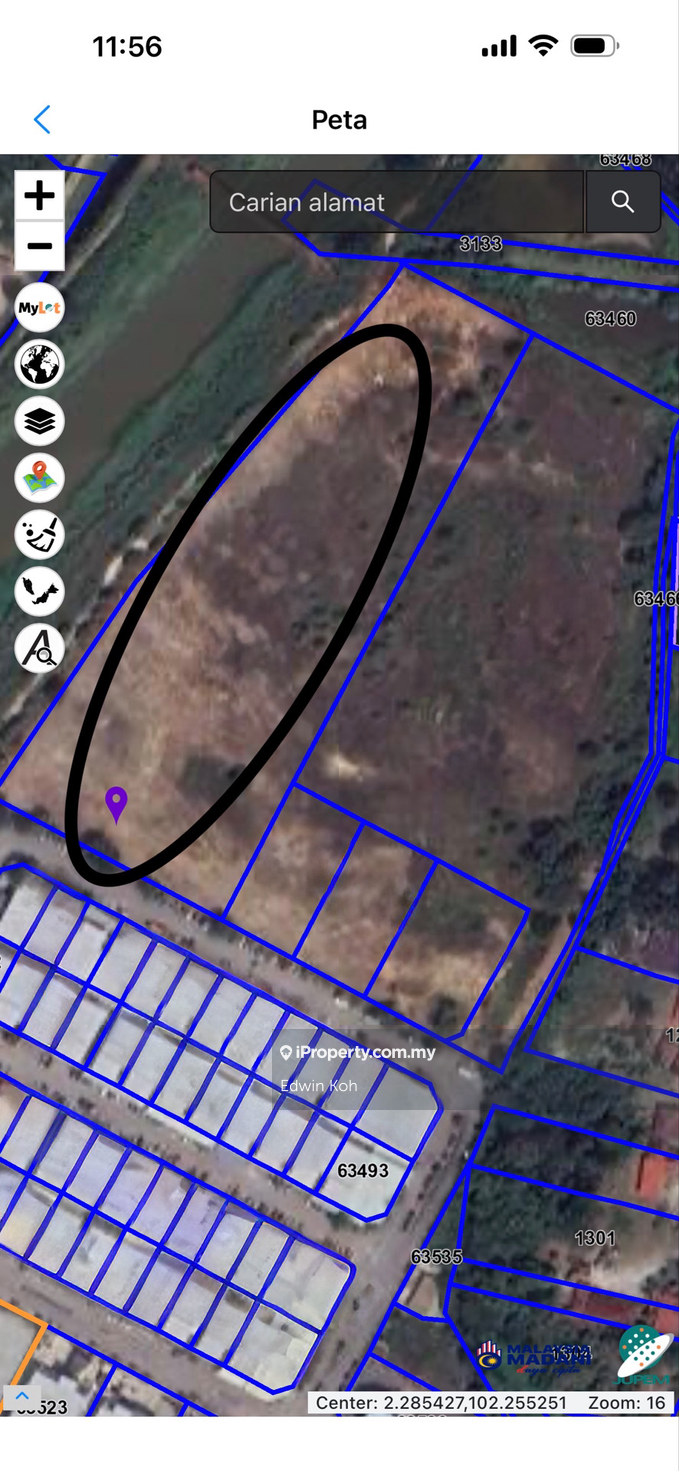The height and width of the screenshot is (1471, 679).
Task: Open the Malaysia map outline button
Action: pyautogui.click(x=40, y=591)
